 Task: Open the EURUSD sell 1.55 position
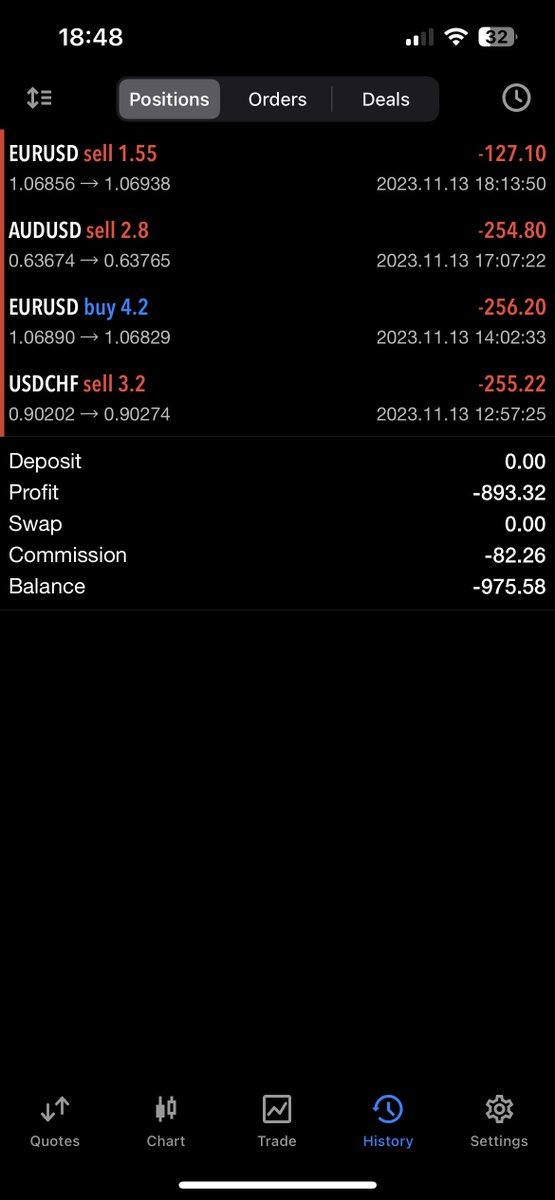click(277, 167)
